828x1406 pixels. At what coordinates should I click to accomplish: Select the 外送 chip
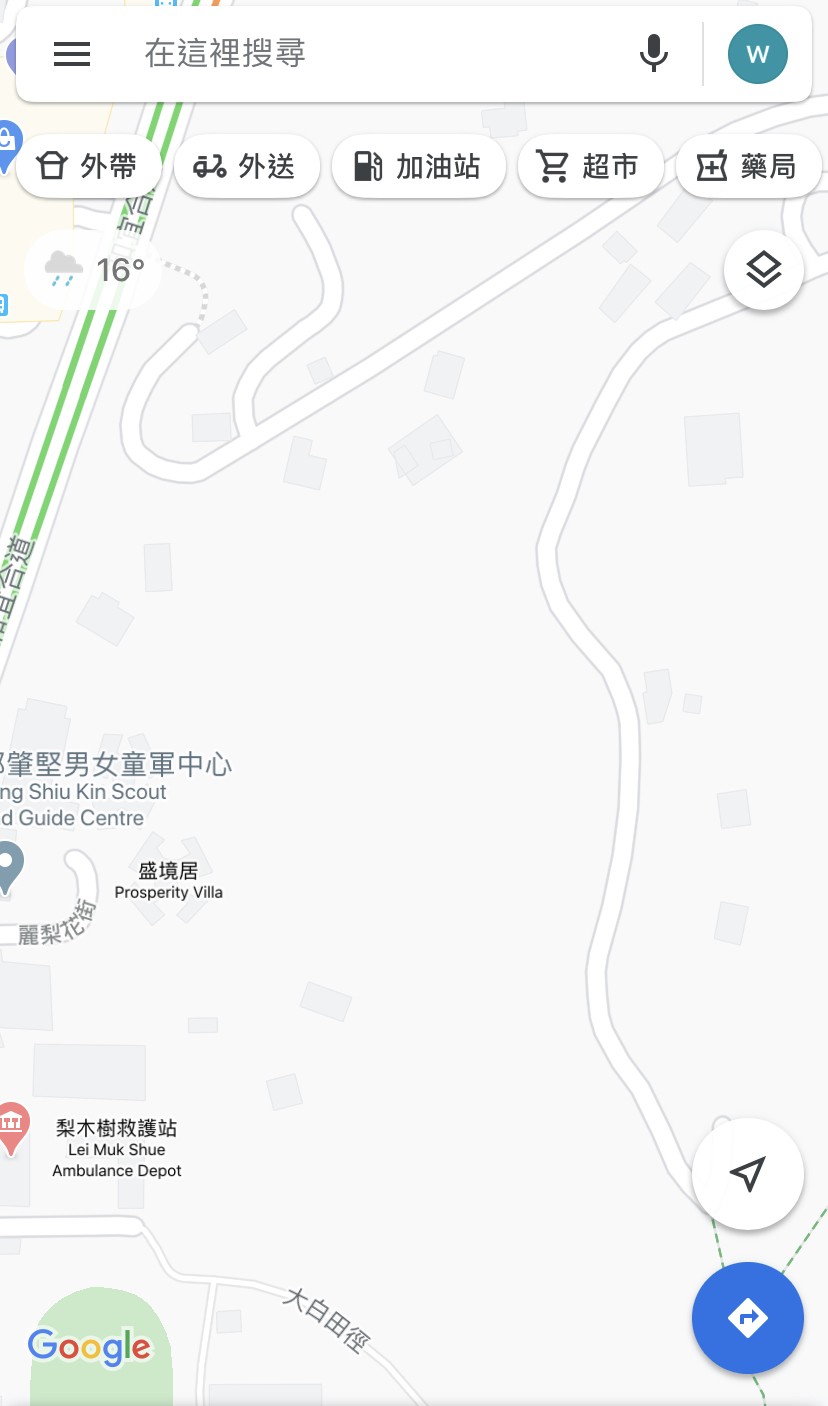(247, 166)
